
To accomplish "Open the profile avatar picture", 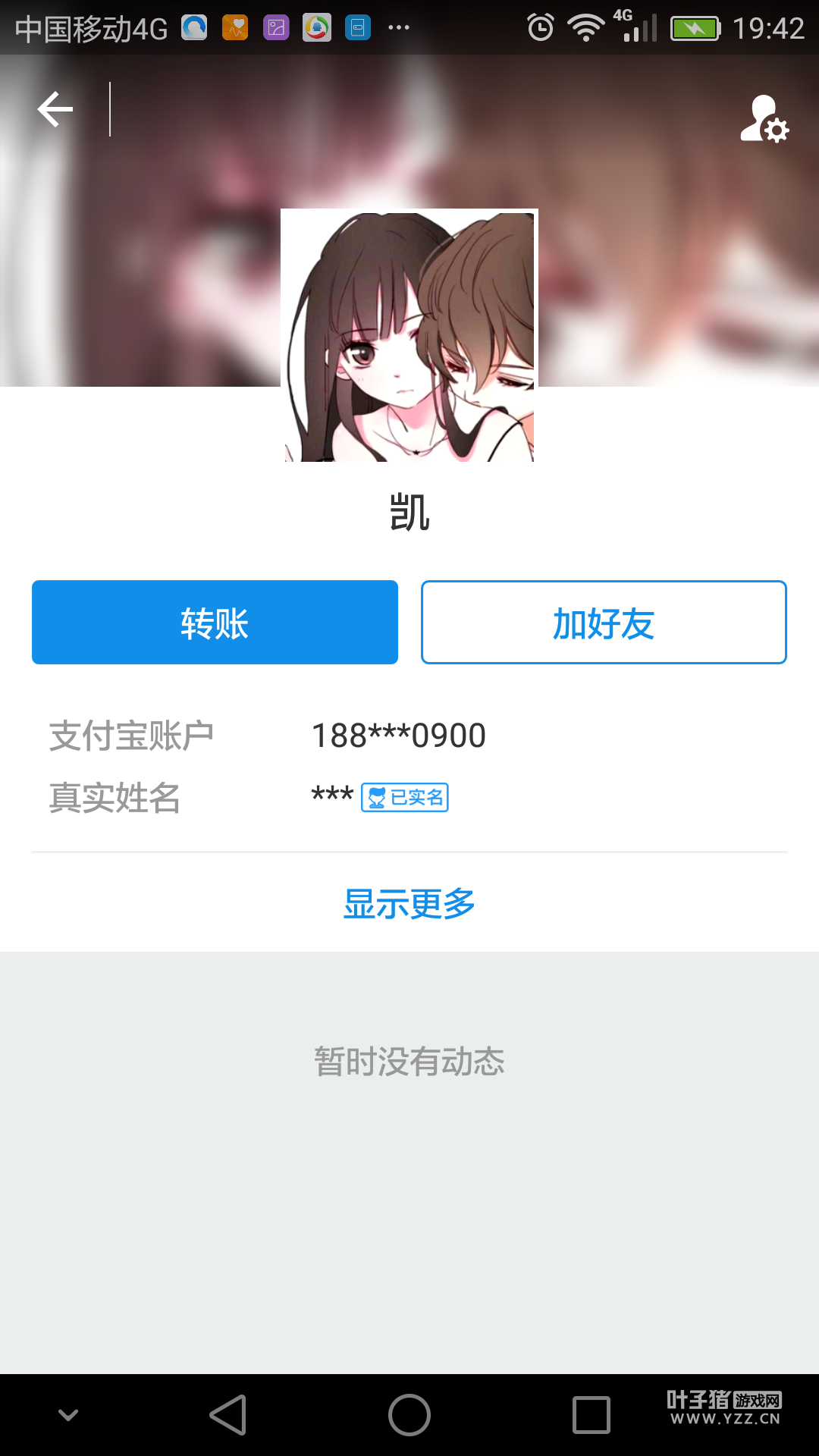I will [x=409, y=335].
